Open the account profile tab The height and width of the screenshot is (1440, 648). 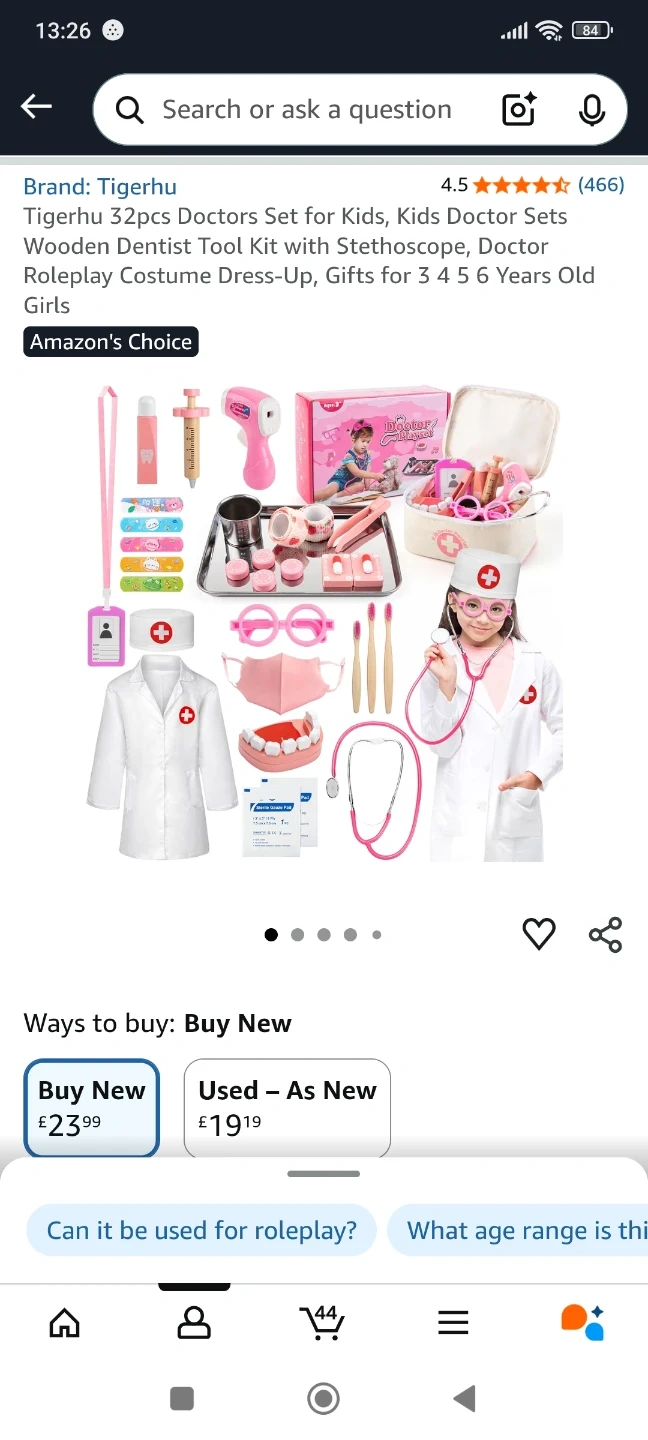coord(194,1322)
